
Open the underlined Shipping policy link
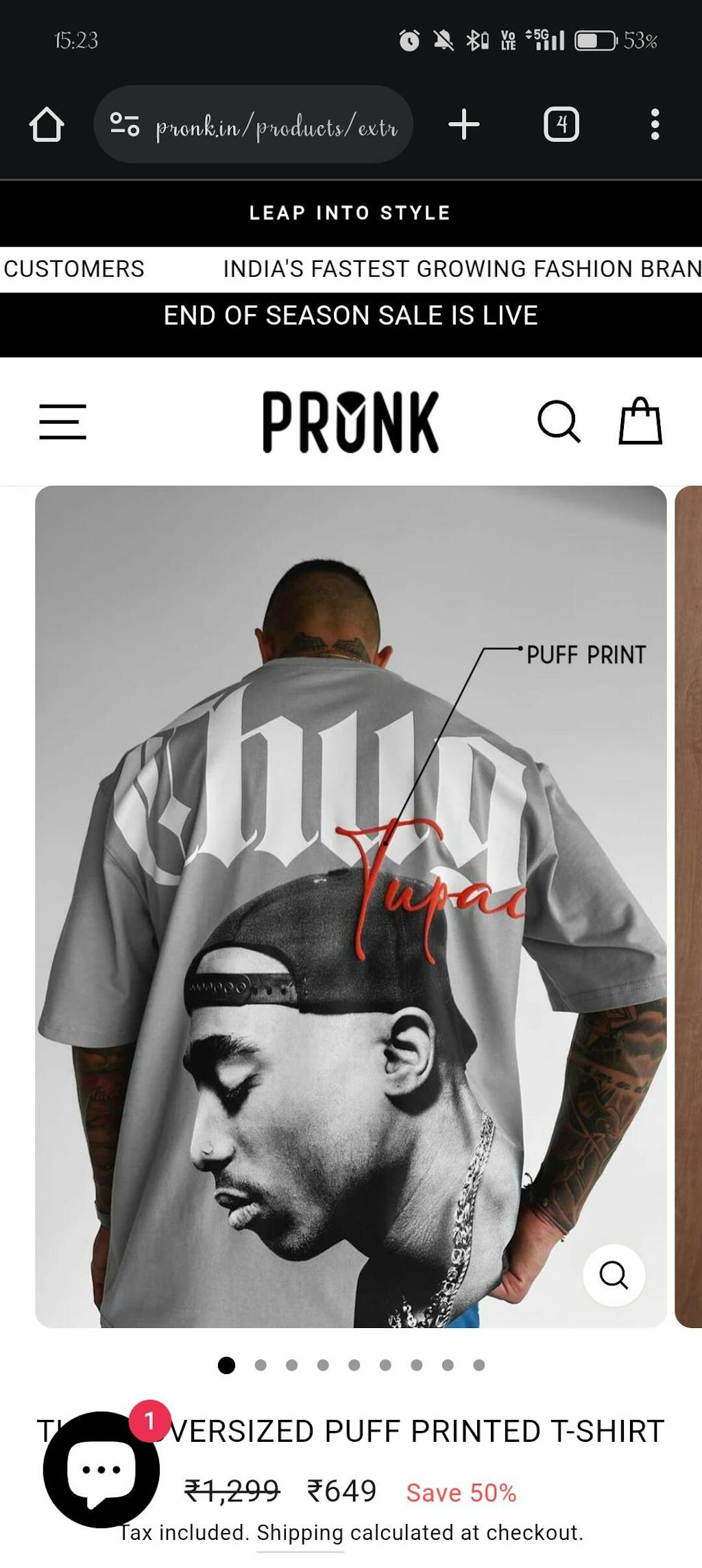point(300,1533)
